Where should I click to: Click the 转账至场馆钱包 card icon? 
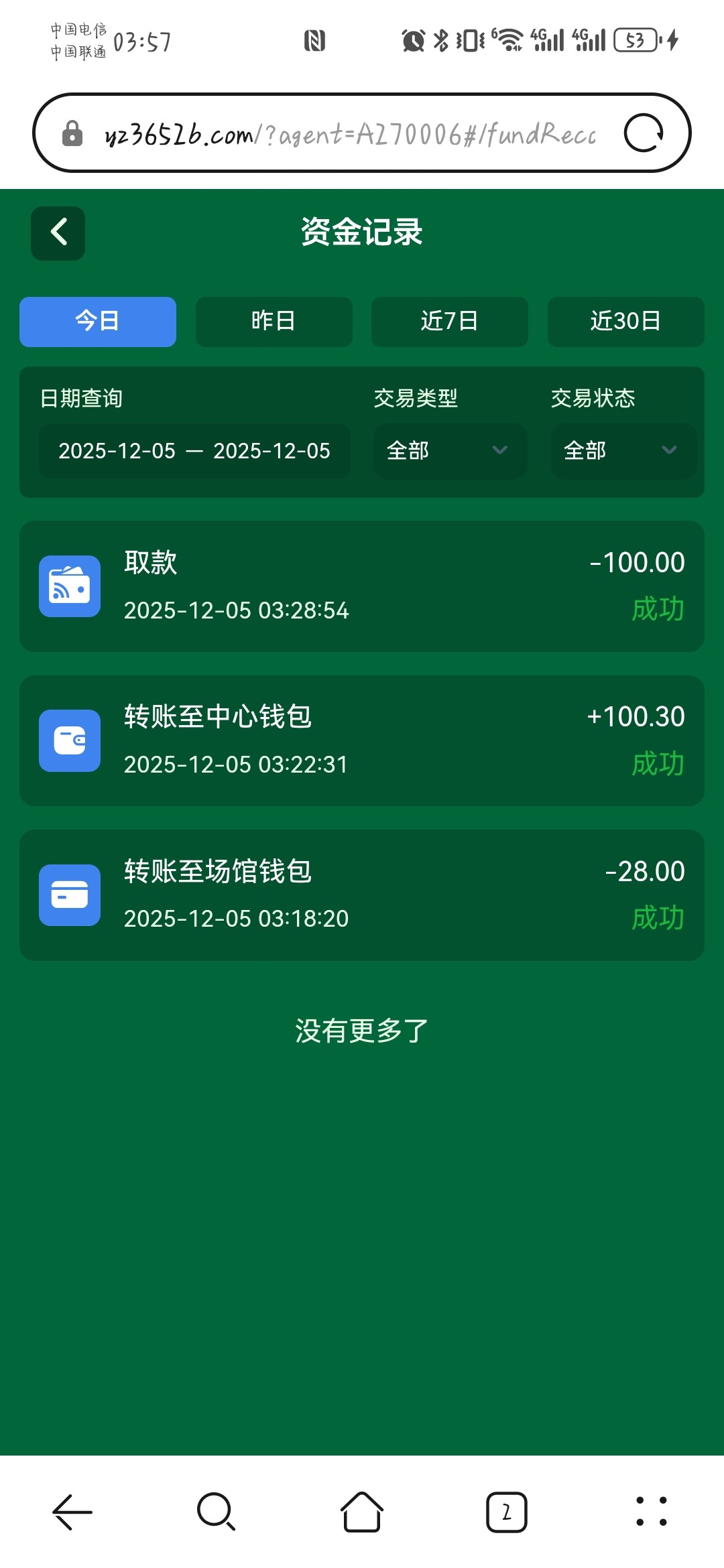pyautogui.click(x=70, y=895)
